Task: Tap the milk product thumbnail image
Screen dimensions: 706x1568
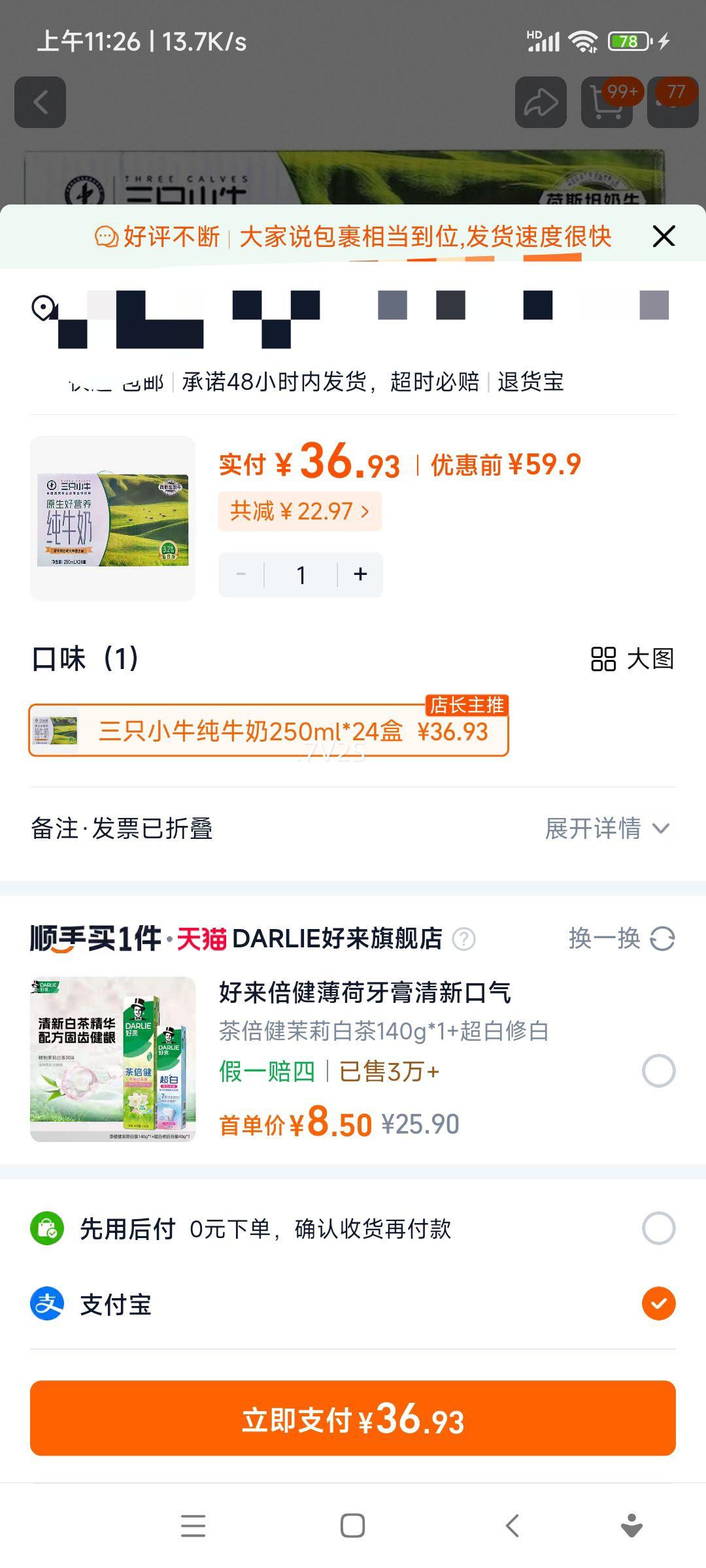Action: click(112, 516)
